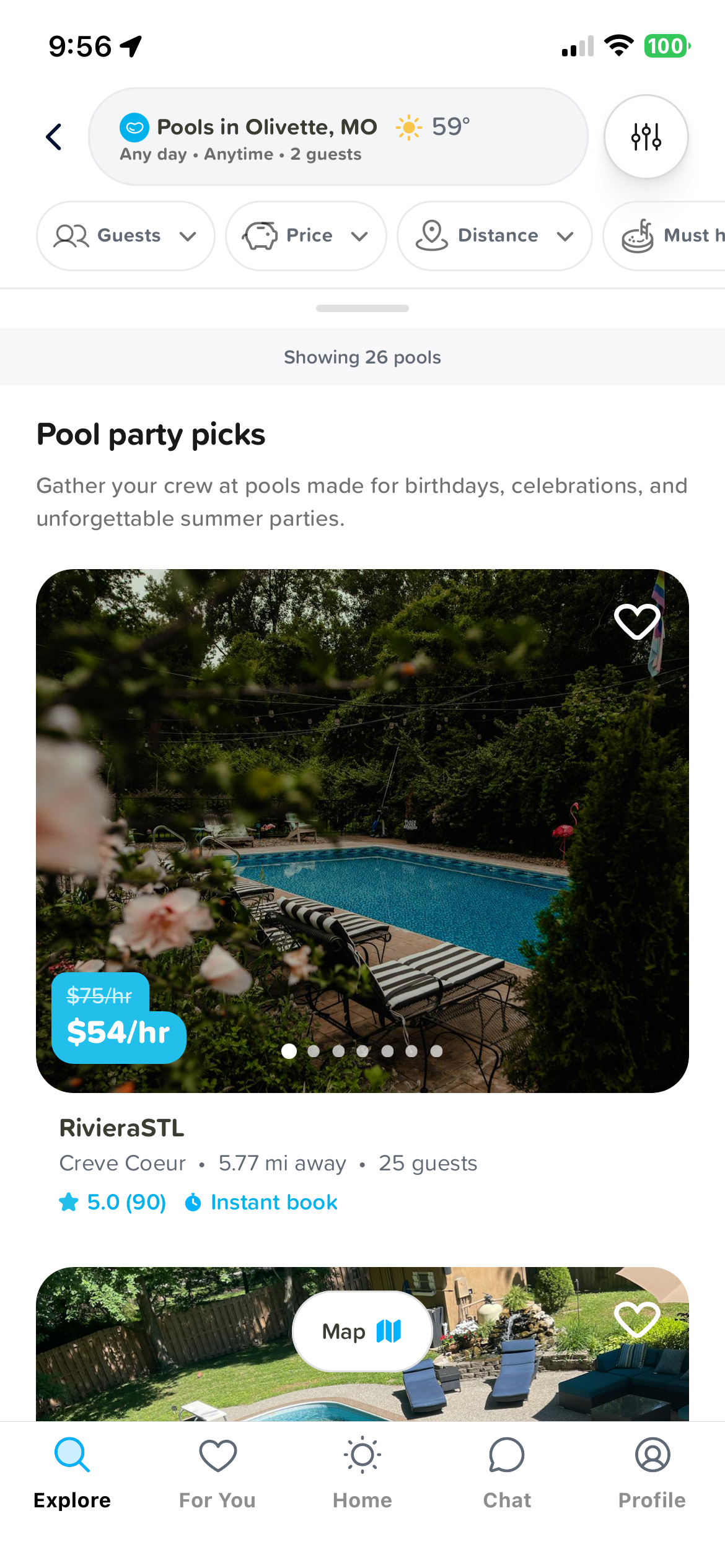Open the filter settings sliders icon
Viewport: 725px width, 1568px height.
coord(646,137)
